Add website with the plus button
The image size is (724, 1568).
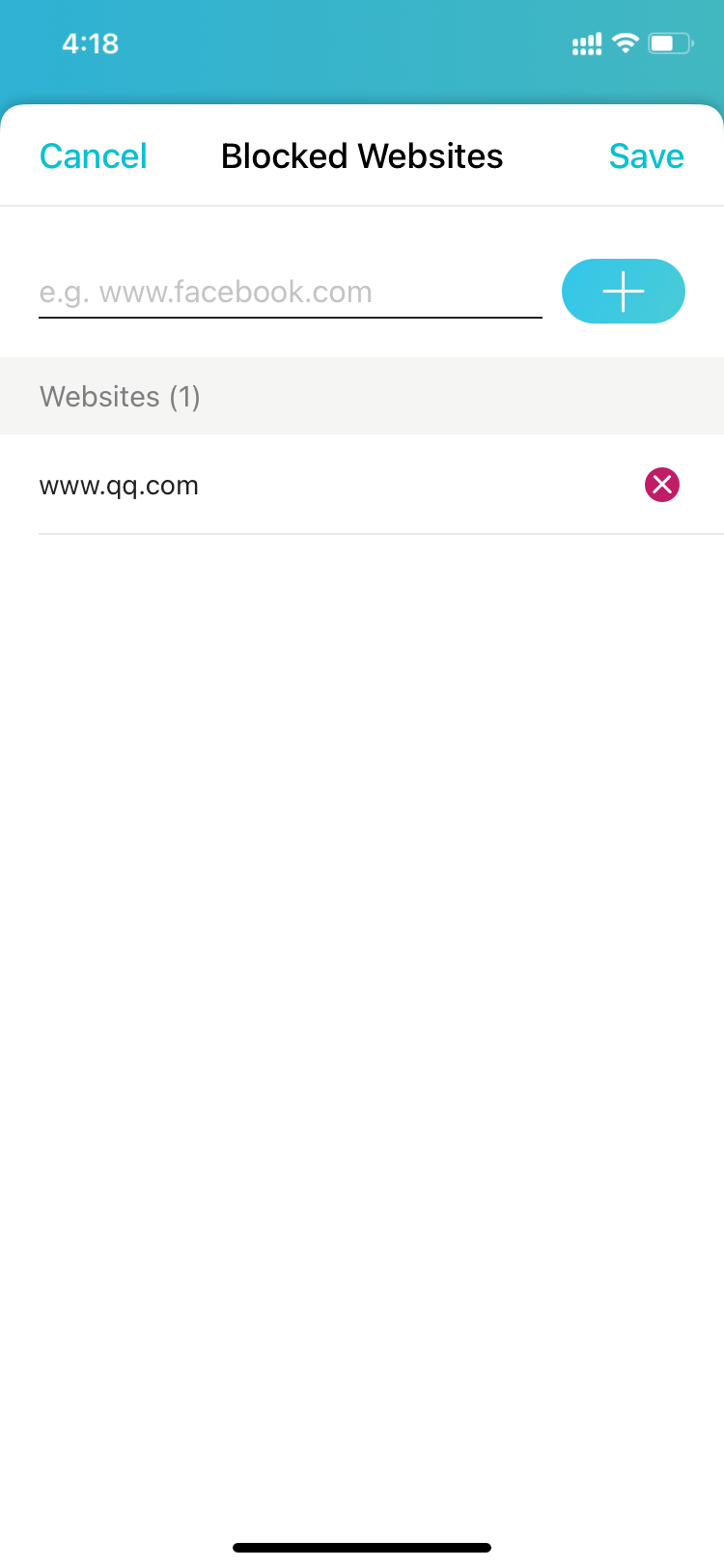[624, 291]
